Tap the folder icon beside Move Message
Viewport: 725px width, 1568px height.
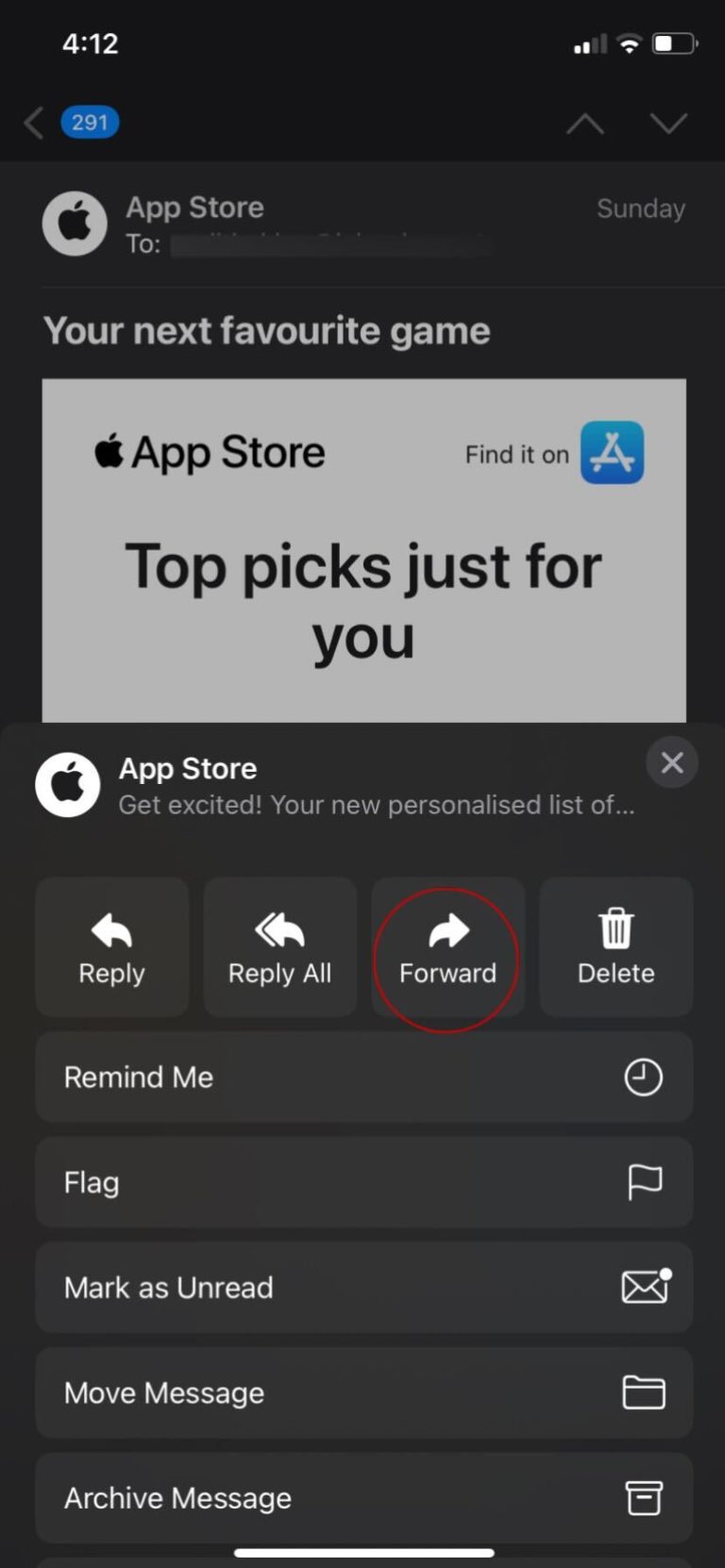click(645, 1392)
